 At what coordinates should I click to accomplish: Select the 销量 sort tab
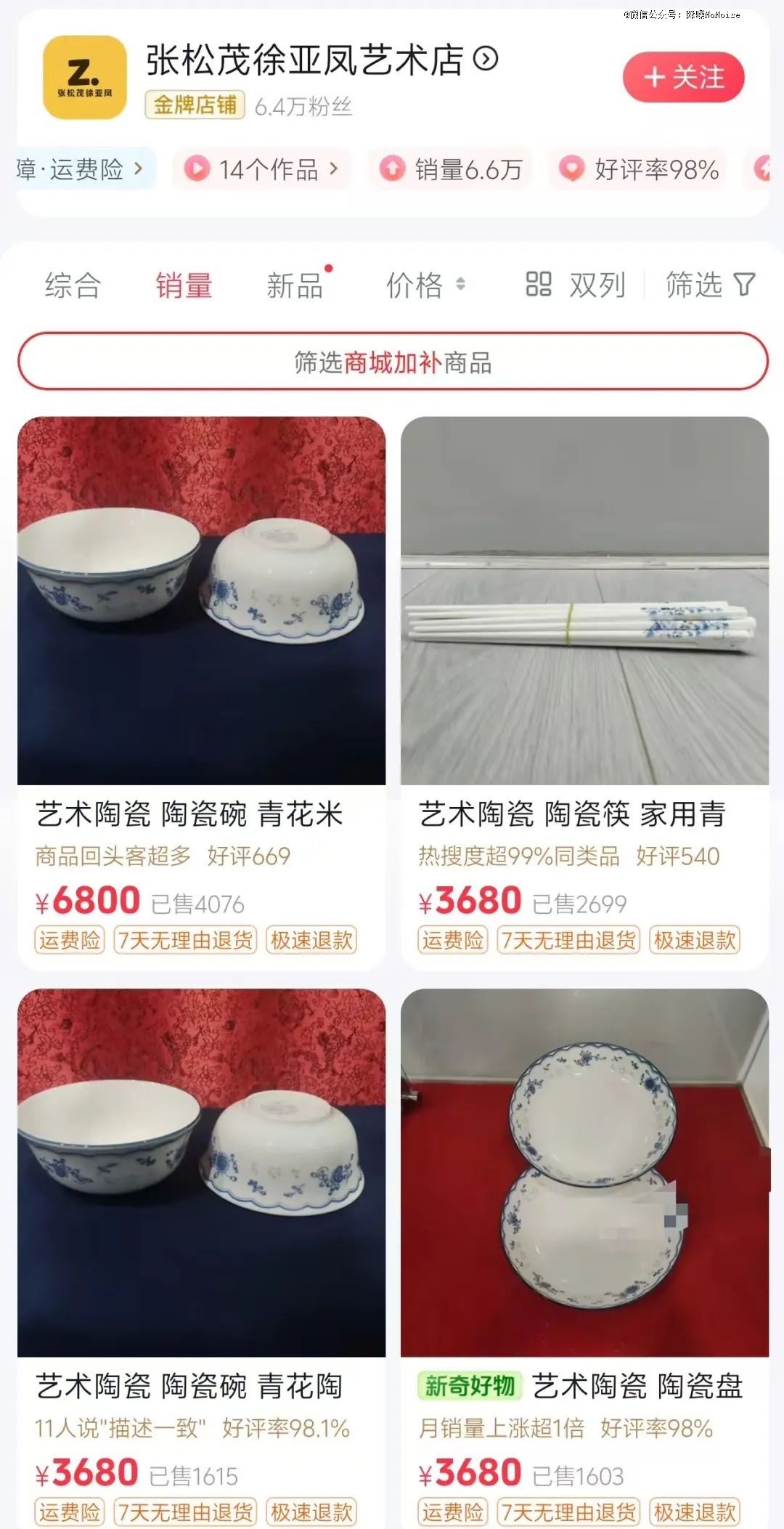click(184, 285)
